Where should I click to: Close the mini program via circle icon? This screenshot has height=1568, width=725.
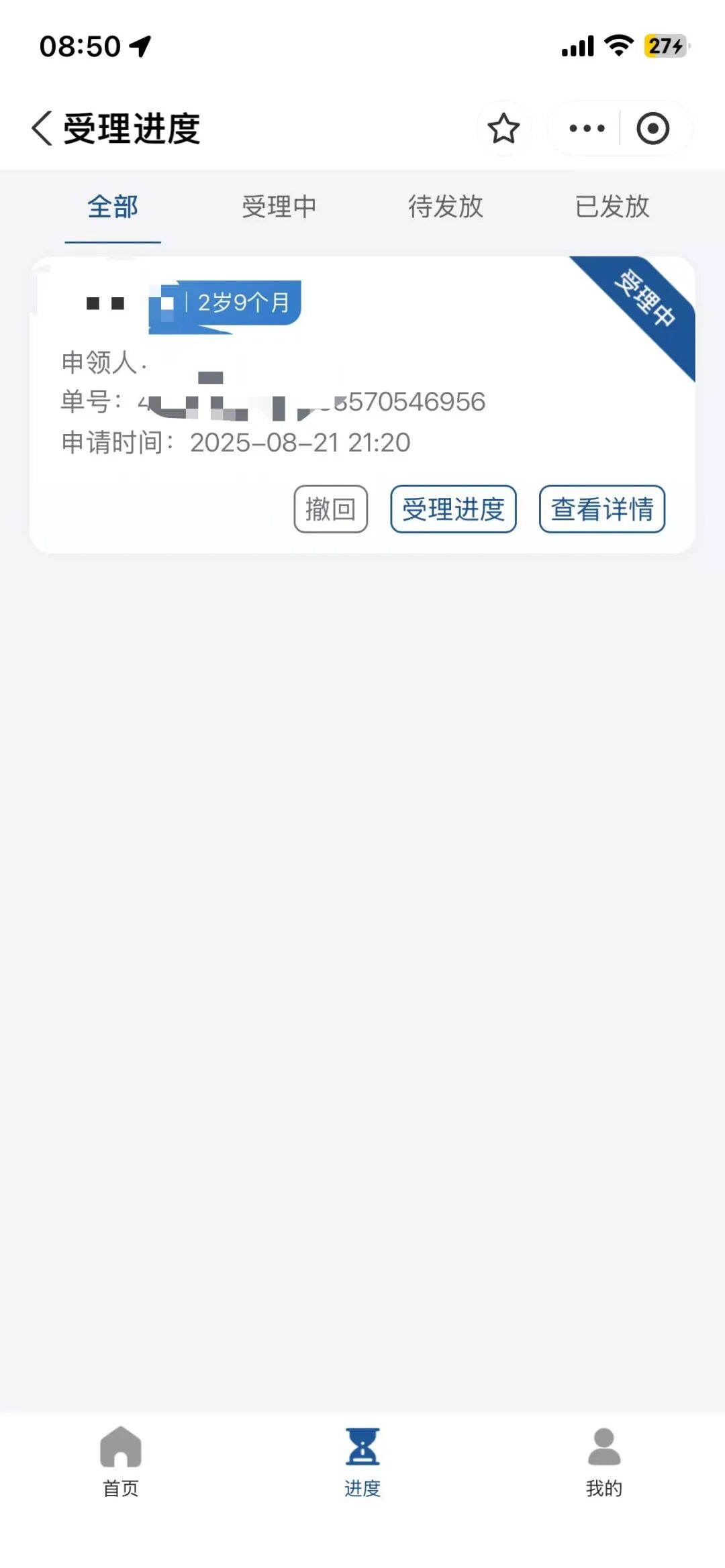pyautogui.click(x=653, y=128)
